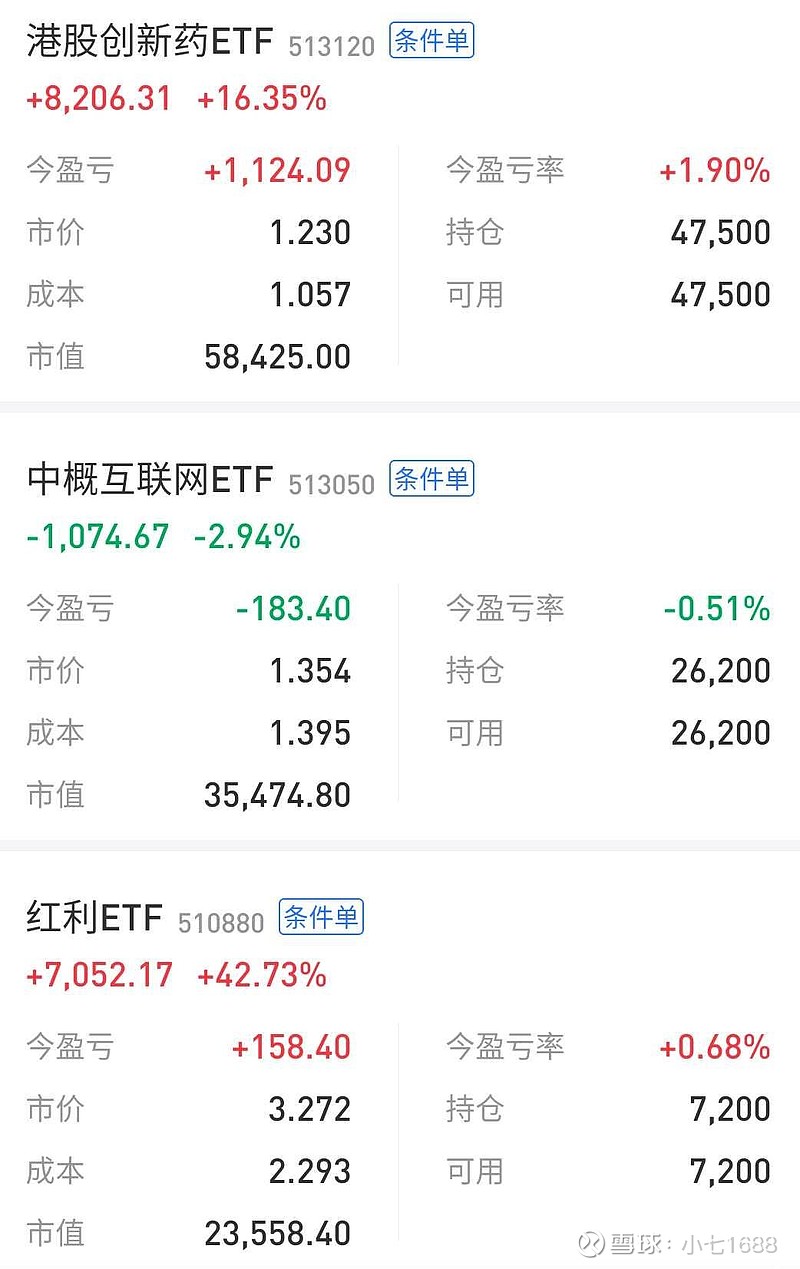Open 条件单 for 中概互联网ETF
The height and width of the screenshot is (1269, 800).
tap(432, 480)
